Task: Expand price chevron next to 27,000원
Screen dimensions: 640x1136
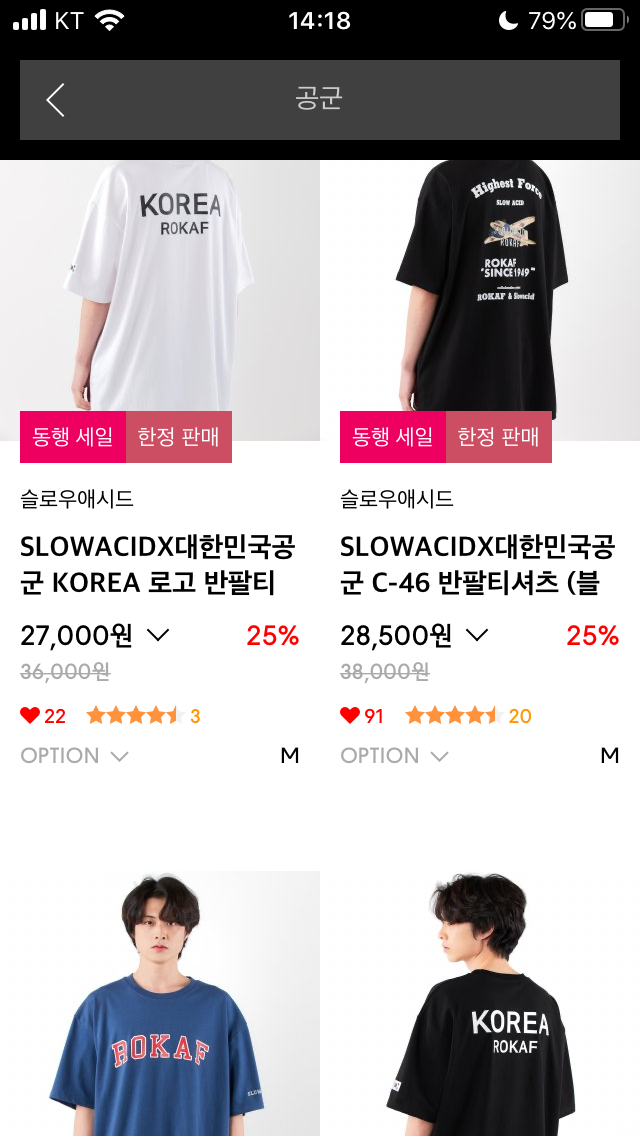Action: [157, 635]
